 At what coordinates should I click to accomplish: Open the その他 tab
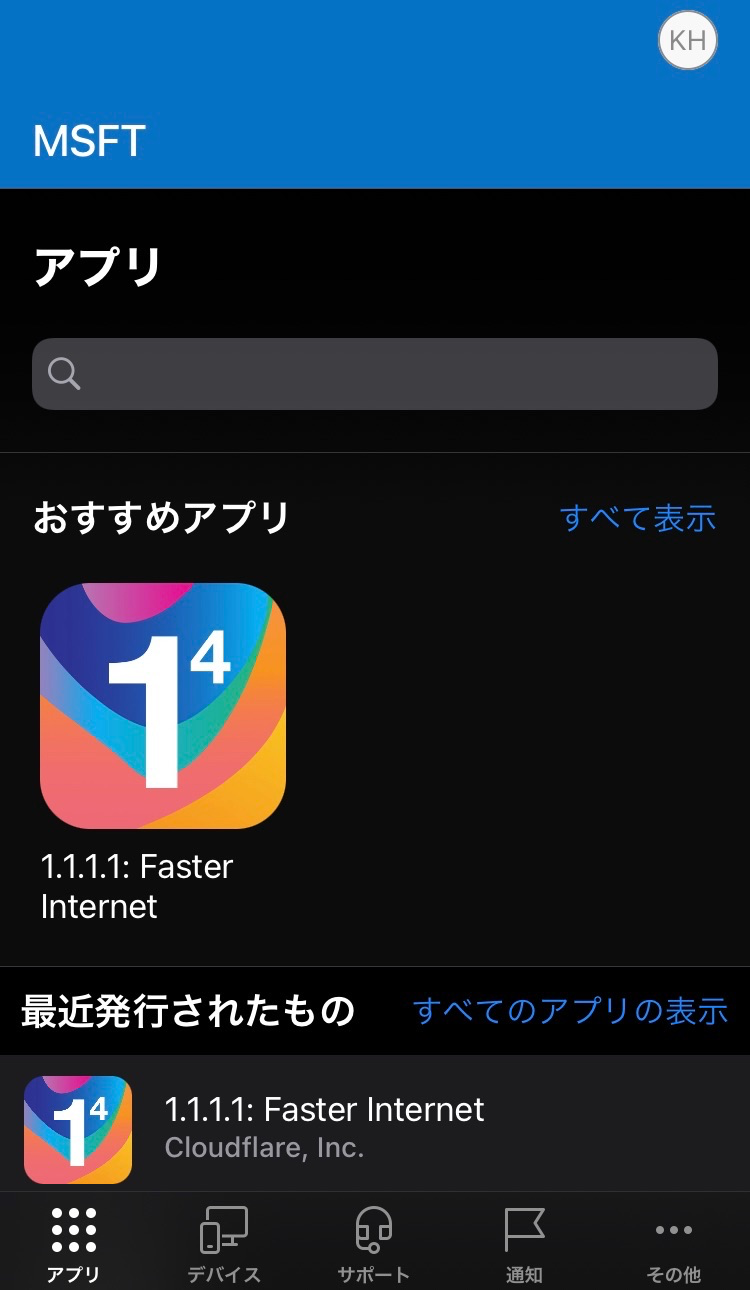tap(674, 1244)
